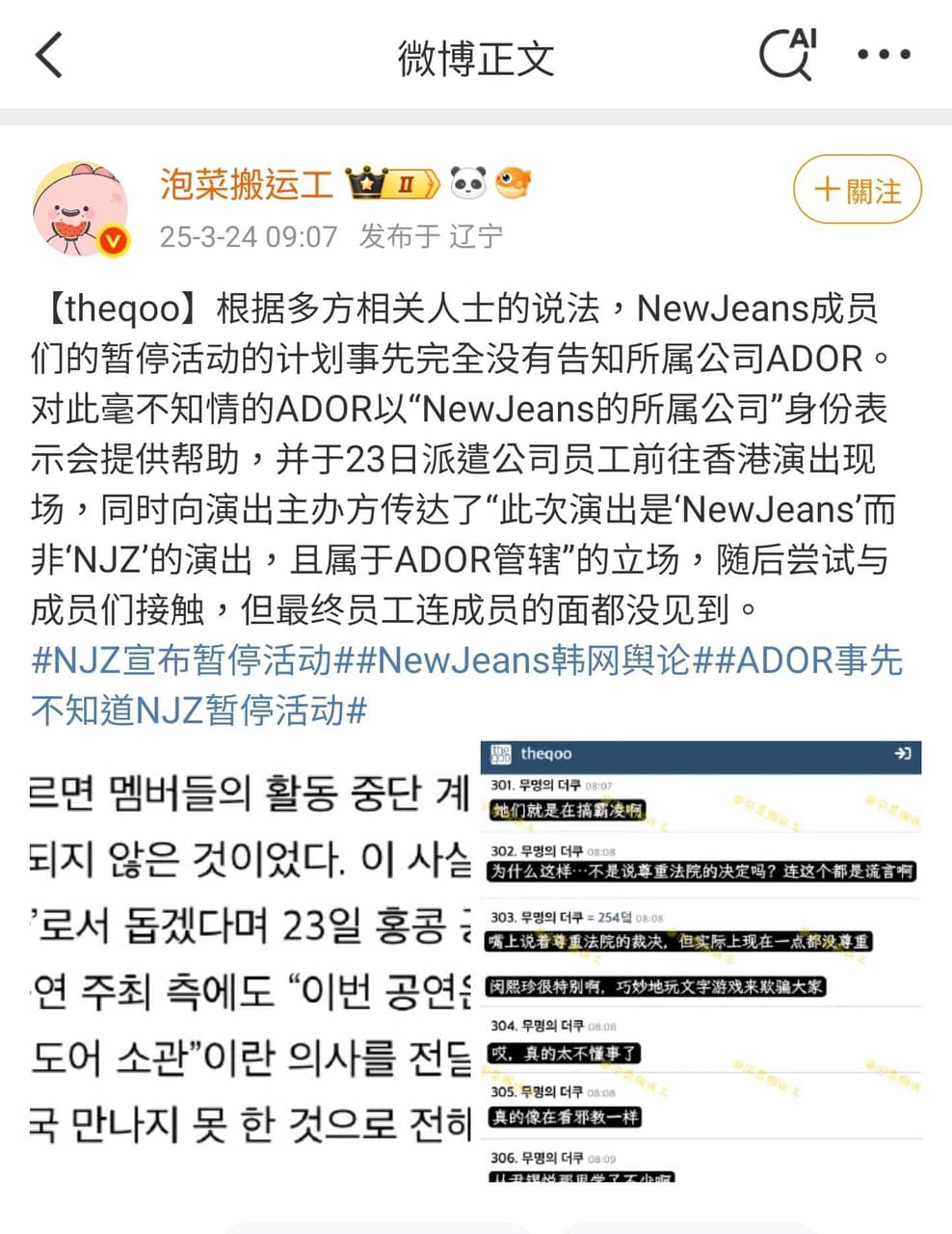Open the AI search icon

pyautogui.click(x=787, y=54)
